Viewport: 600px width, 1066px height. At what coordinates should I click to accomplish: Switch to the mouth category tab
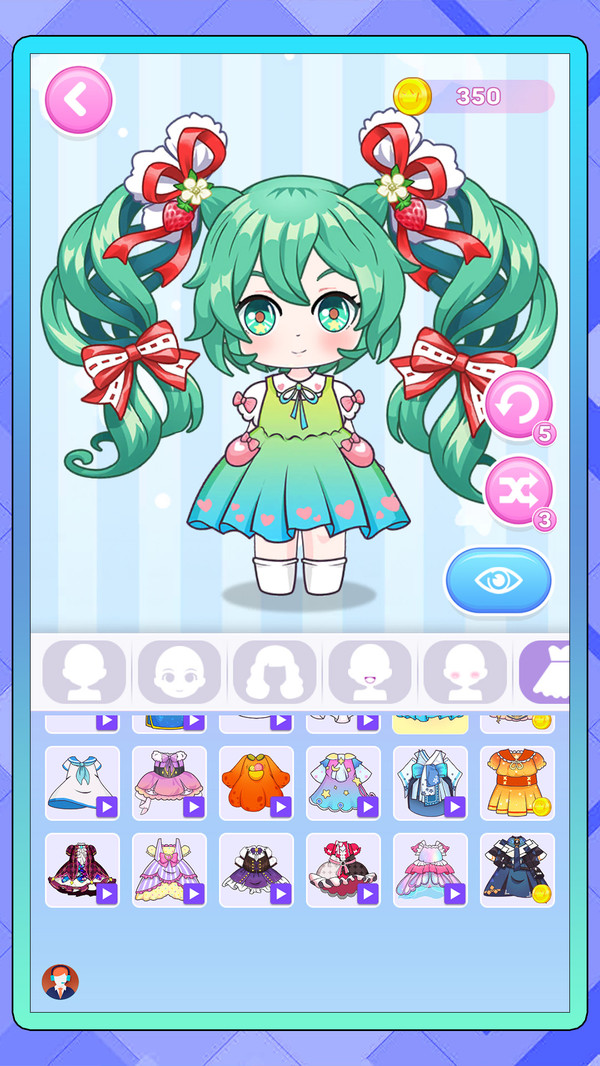[370, 671]
